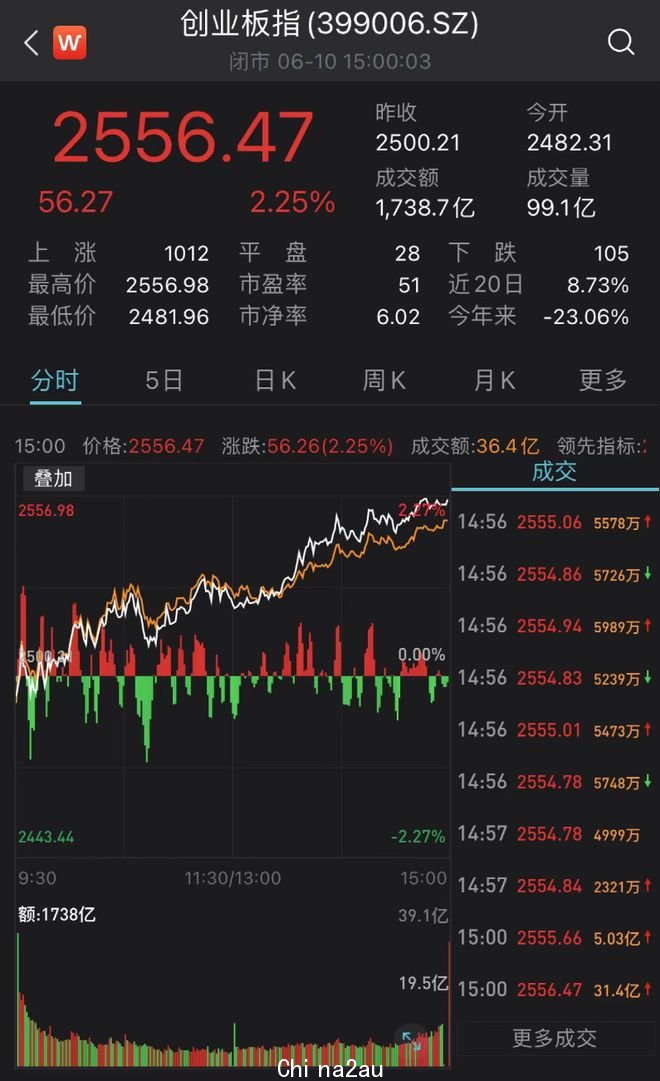The width and height of the screenshot is (660, 1081).
Task: Open the search magnifier icon
Action: click(x=621, y=41)
